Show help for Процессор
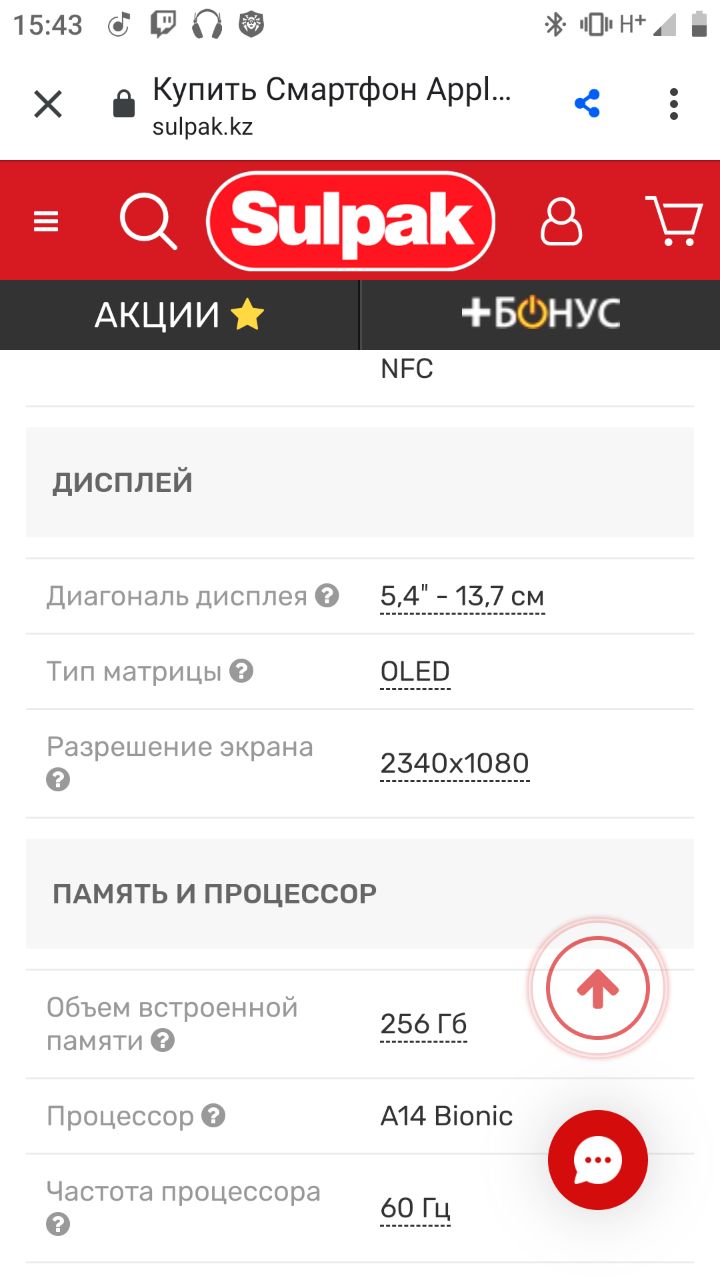The image size is (720, 1280). pyautogui.click(x=213, y=1115)
